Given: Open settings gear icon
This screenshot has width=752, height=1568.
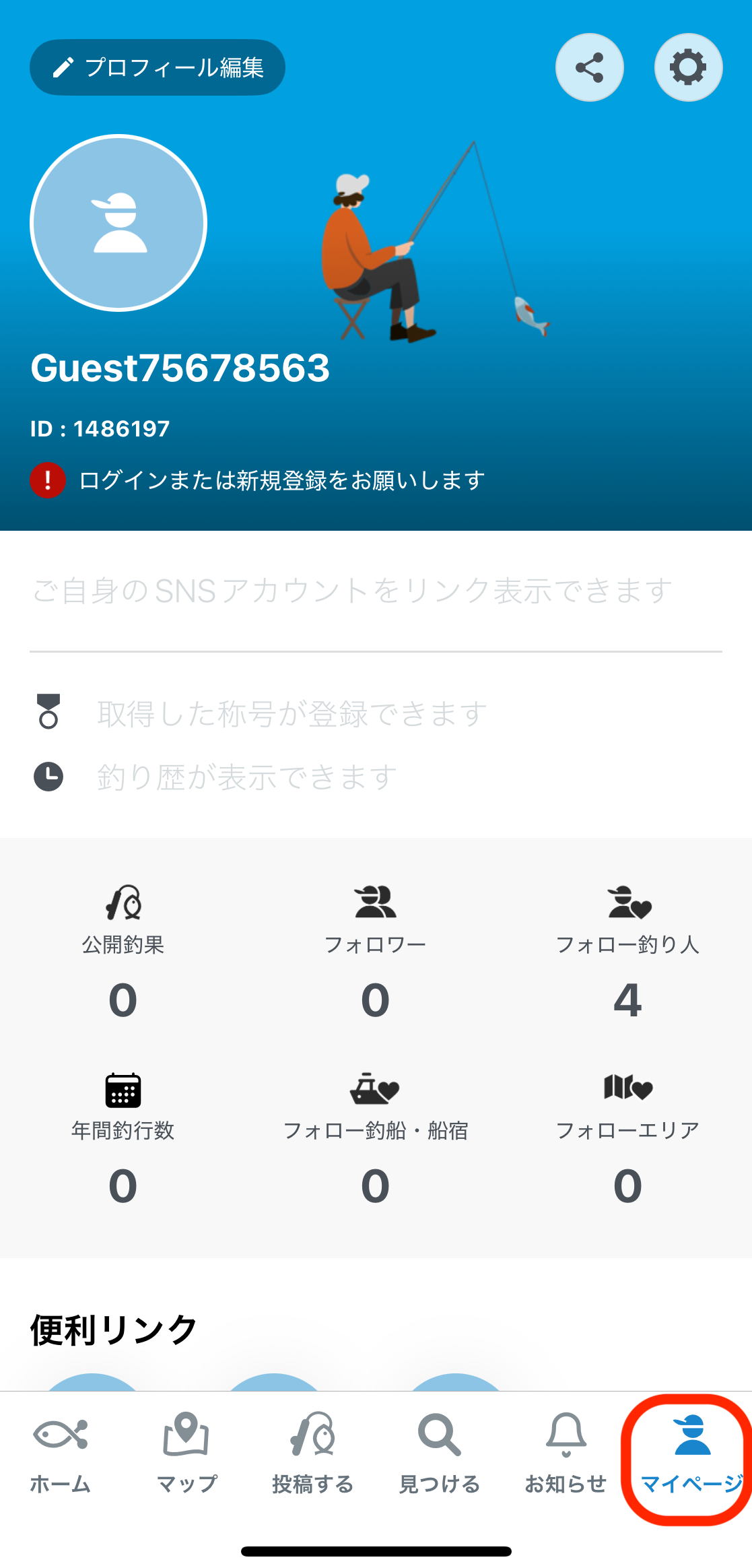Looking at the screenshot, I should coord(688,67).
